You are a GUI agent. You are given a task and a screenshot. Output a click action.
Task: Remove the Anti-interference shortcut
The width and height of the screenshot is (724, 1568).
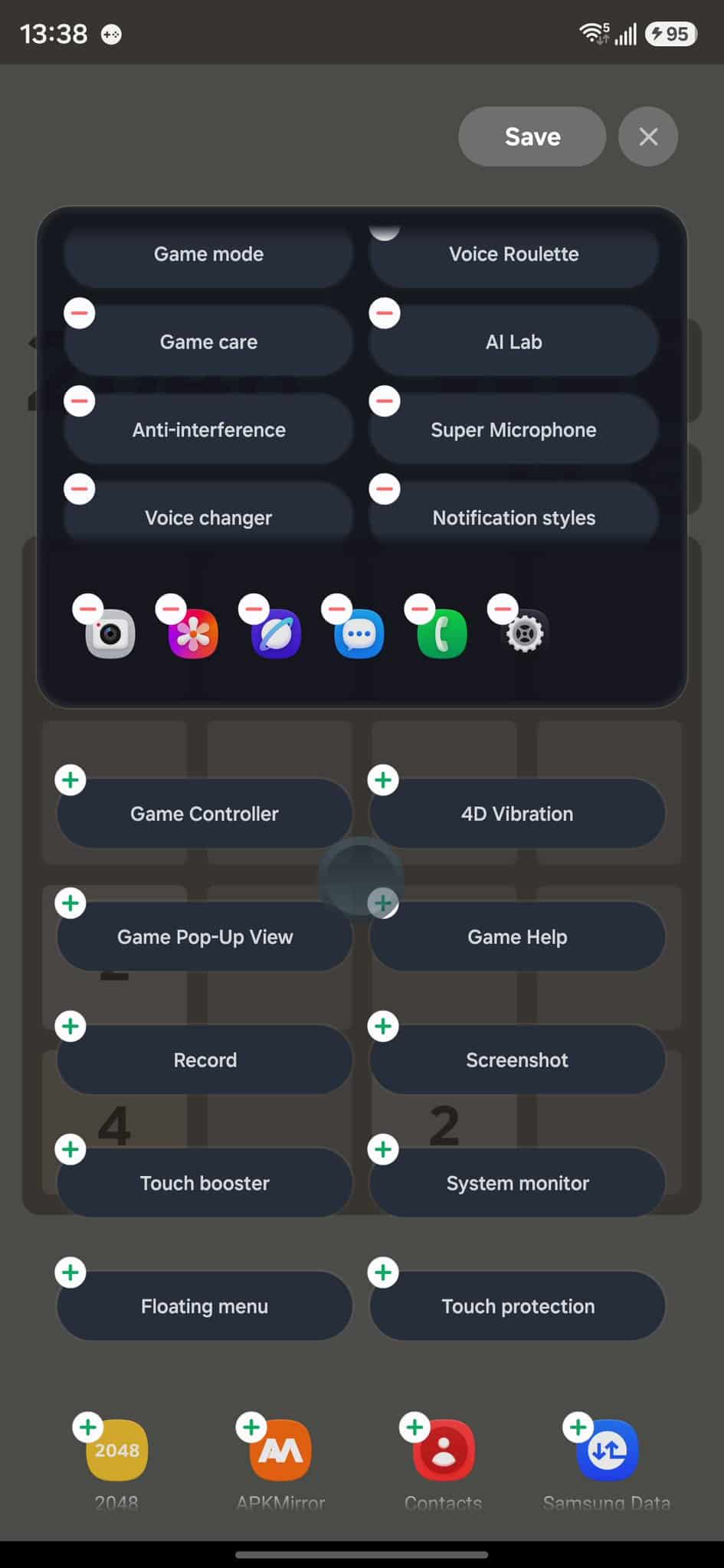pos(80,401)
